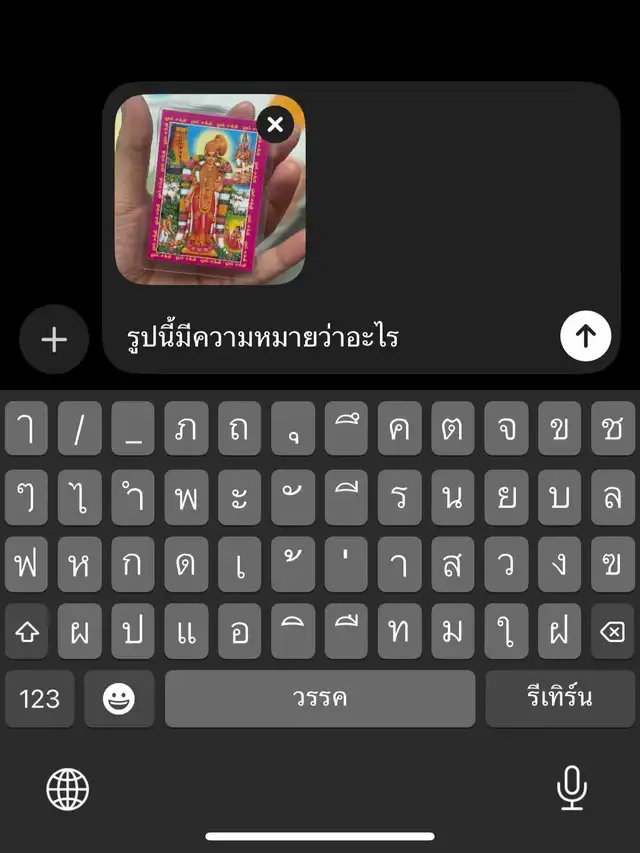Hit the รีเทิร์น return key
This screenshot has height=853, width=640.
[x=560, y=699]
